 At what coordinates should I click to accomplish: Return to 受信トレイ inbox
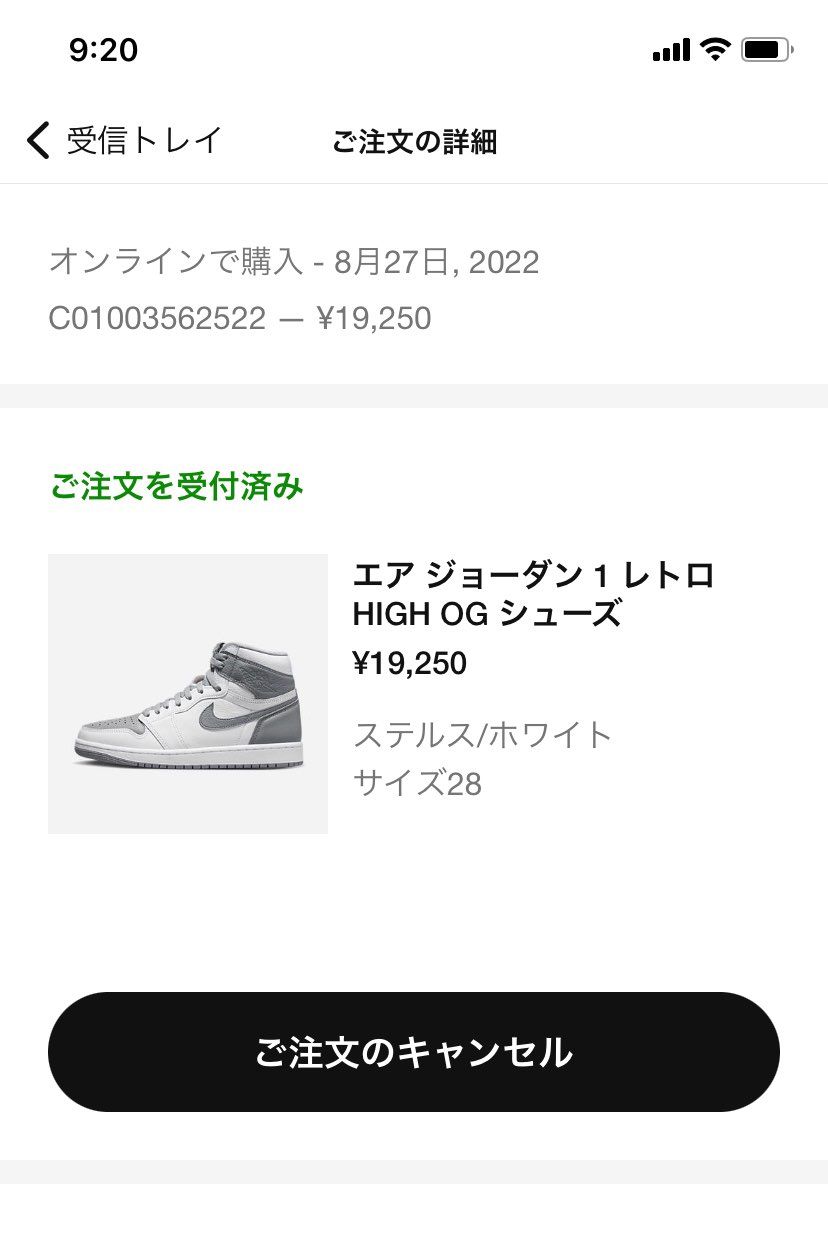pos(145,141)
